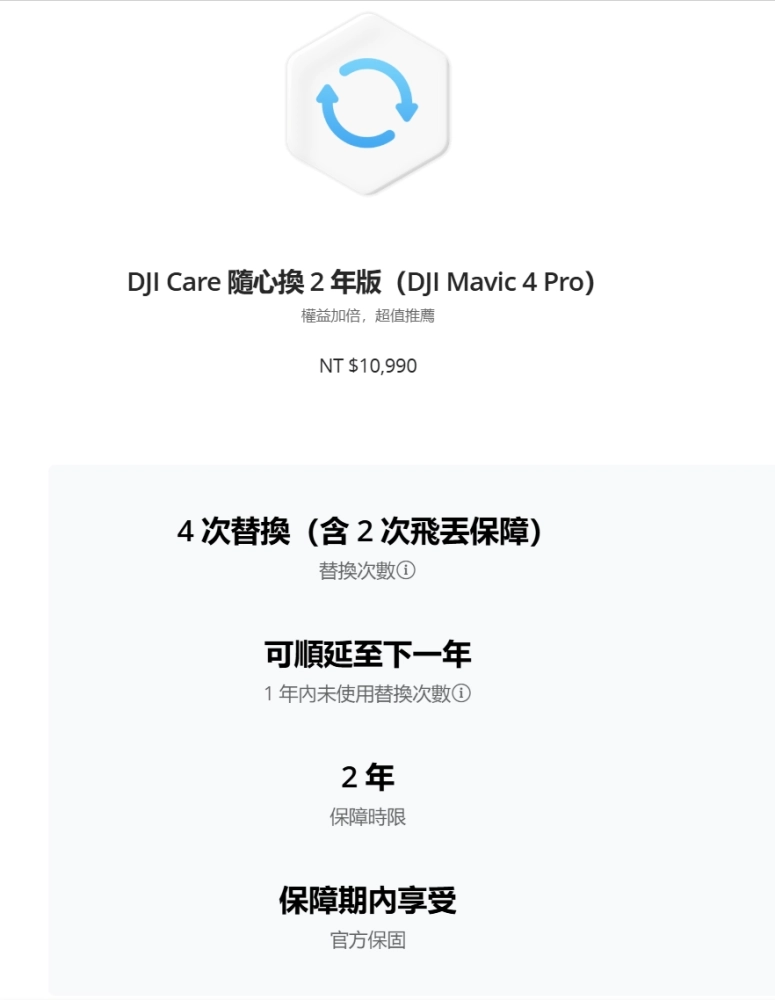Image resolution: width=775 pixels, height=1000 pixels.
Task: Open the info icon beside 替換次數
Action: [x=406, y=572]
